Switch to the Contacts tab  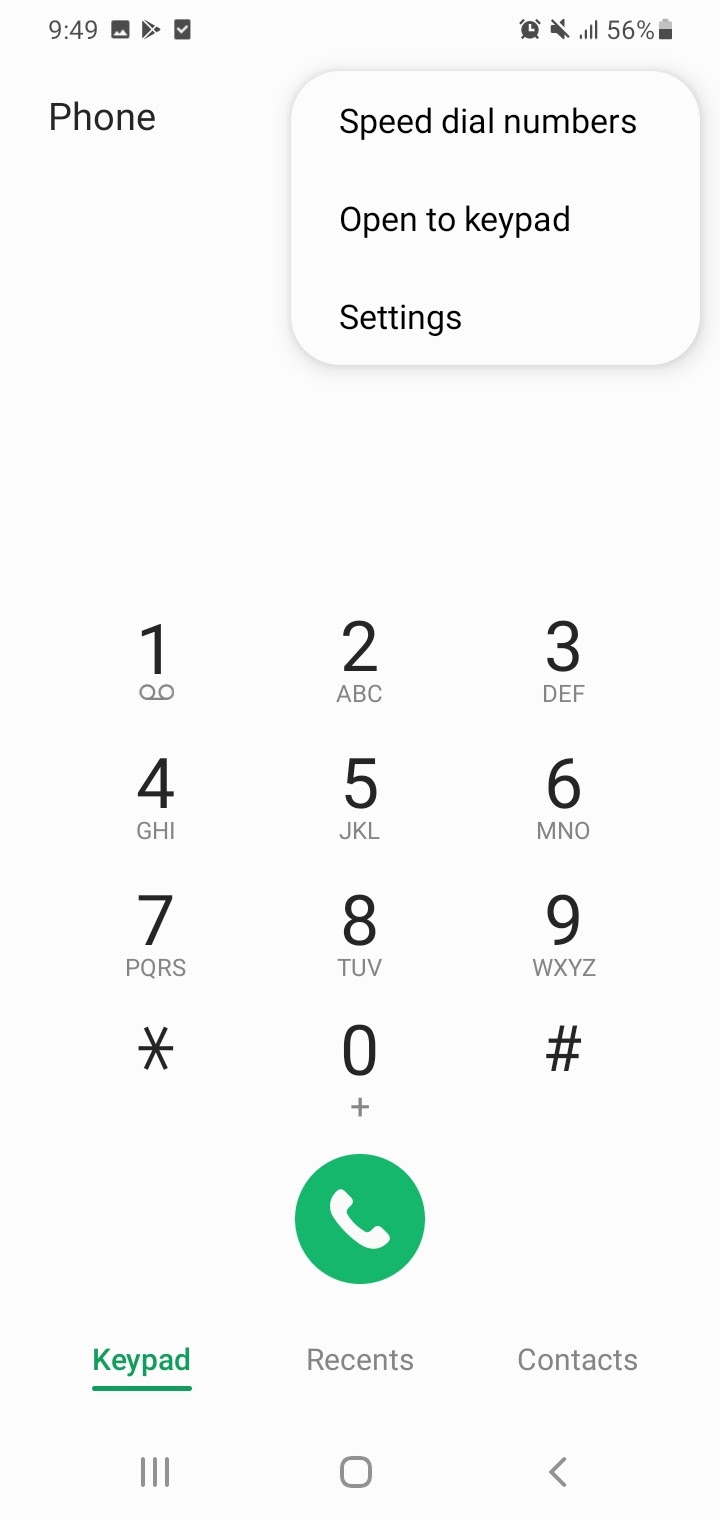[x=578, y=1360]
